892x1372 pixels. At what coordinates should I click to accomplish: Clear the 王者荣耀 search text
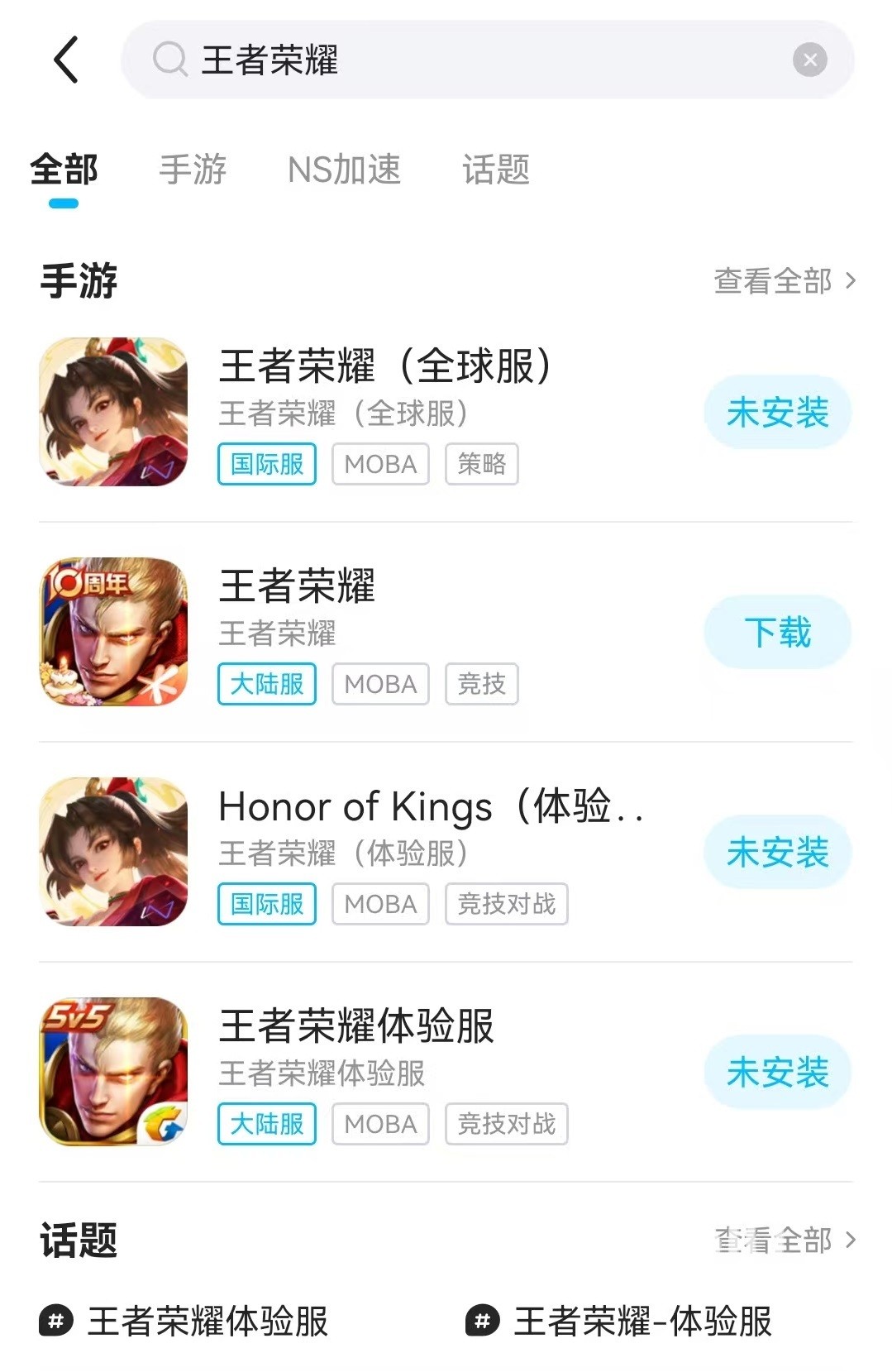[x=809, y=60]
